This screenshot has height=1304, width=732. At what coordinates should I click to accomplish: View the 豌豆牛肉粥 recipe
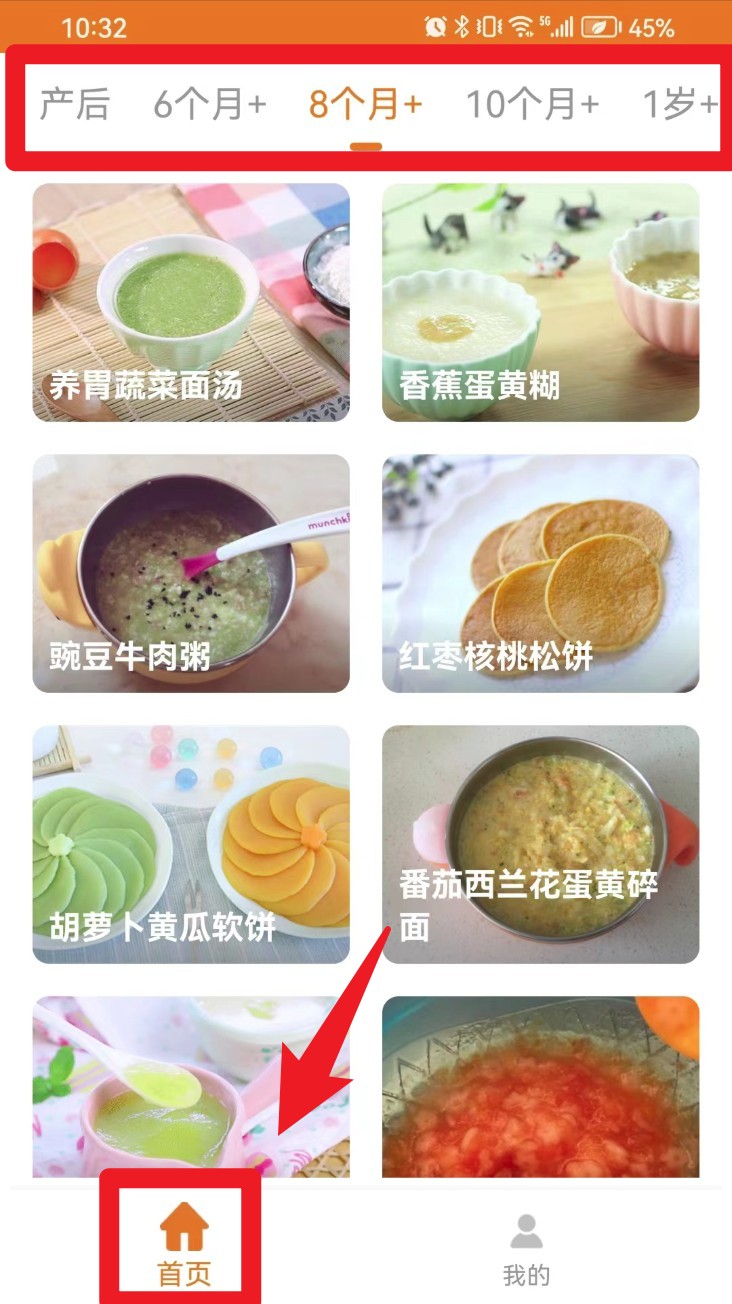coord(191,574)
